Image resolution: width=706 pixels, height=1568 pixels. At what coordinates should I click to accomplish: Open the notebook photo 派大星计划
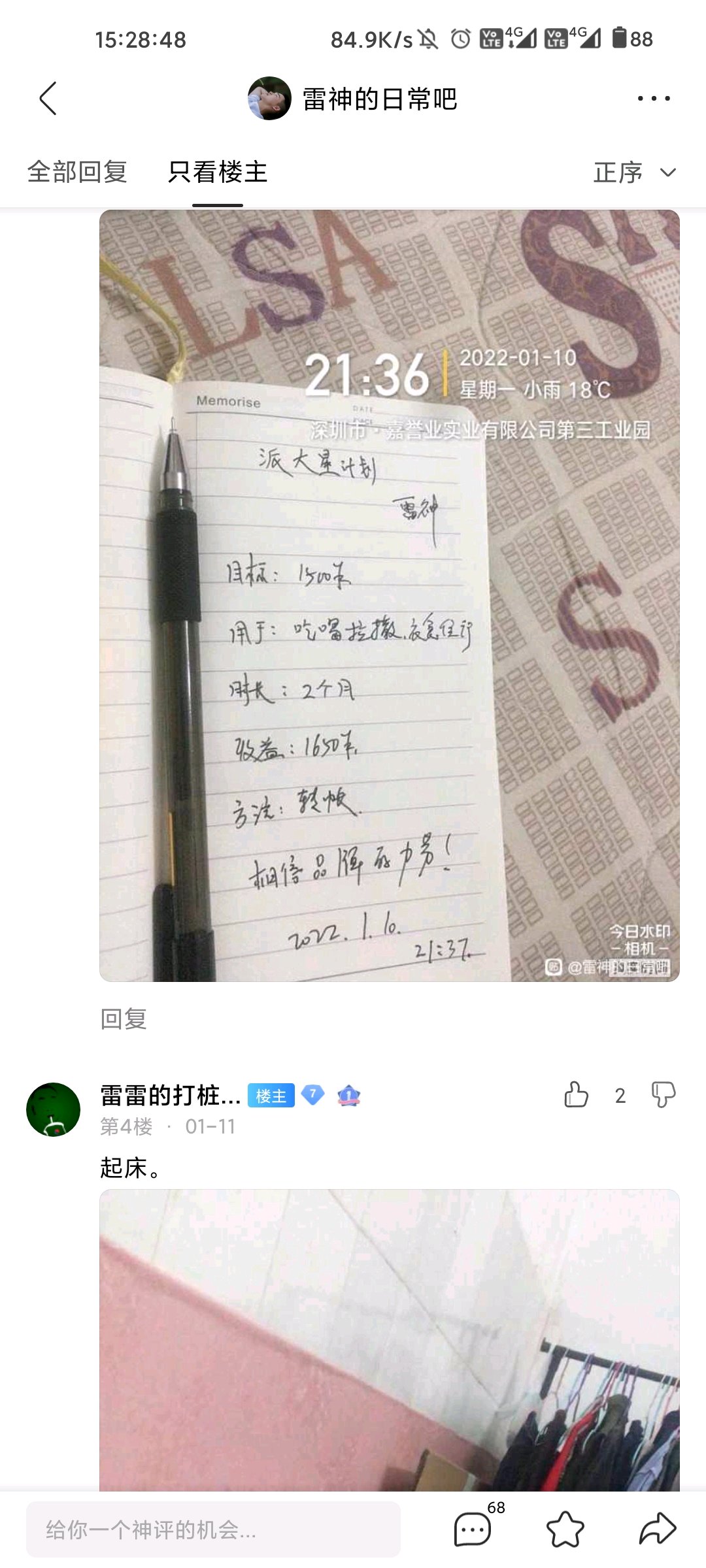point(389,595)
